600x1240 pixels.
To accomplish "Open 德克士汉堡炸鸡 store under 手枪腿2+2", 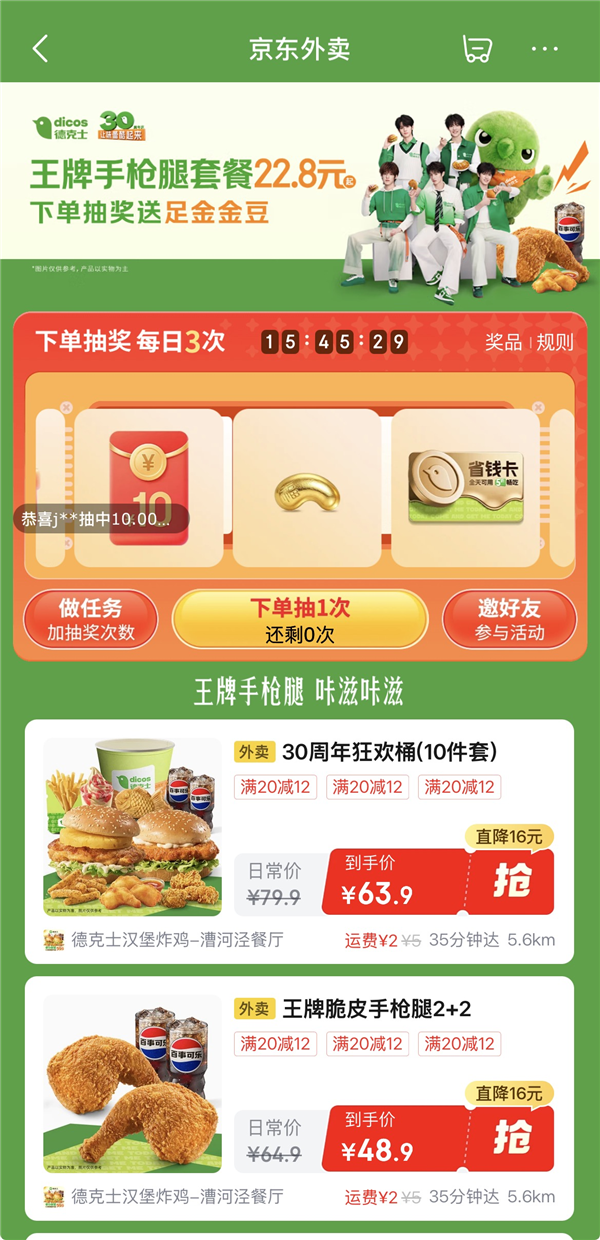I will [x=177, y=1196].
